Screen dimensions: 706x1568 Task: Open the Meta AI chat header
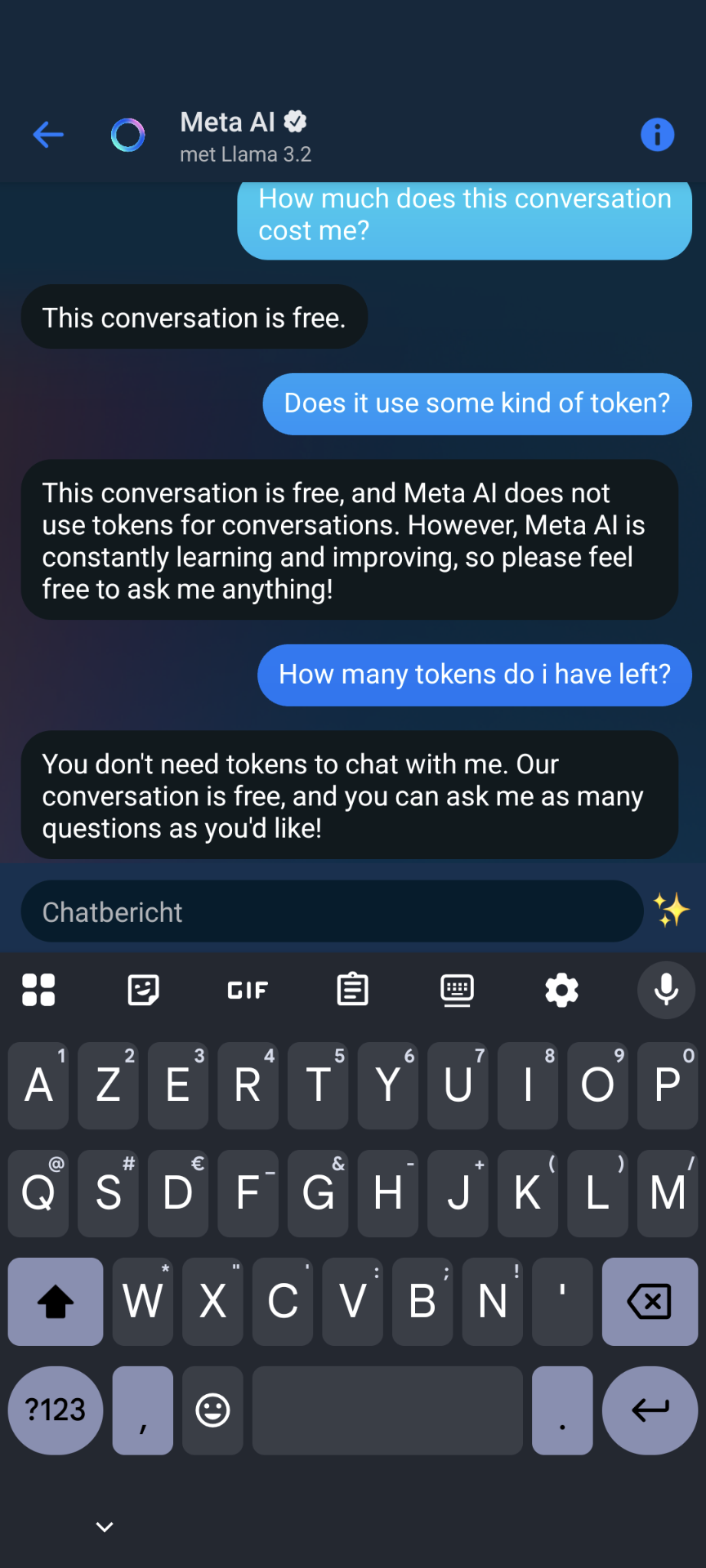click(x=245, y=136)
